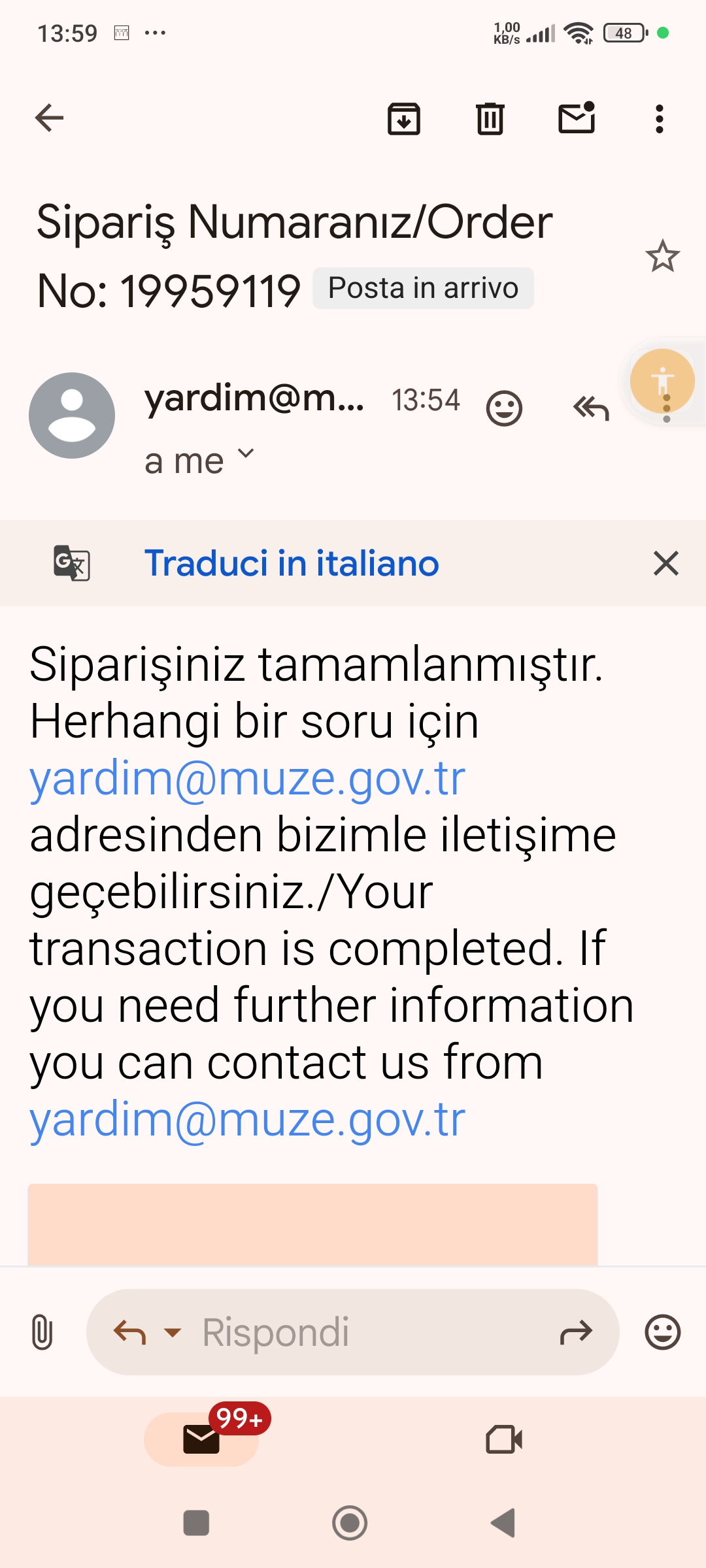
Task: Open the accessibility floating button
Action: click(662, 382)
